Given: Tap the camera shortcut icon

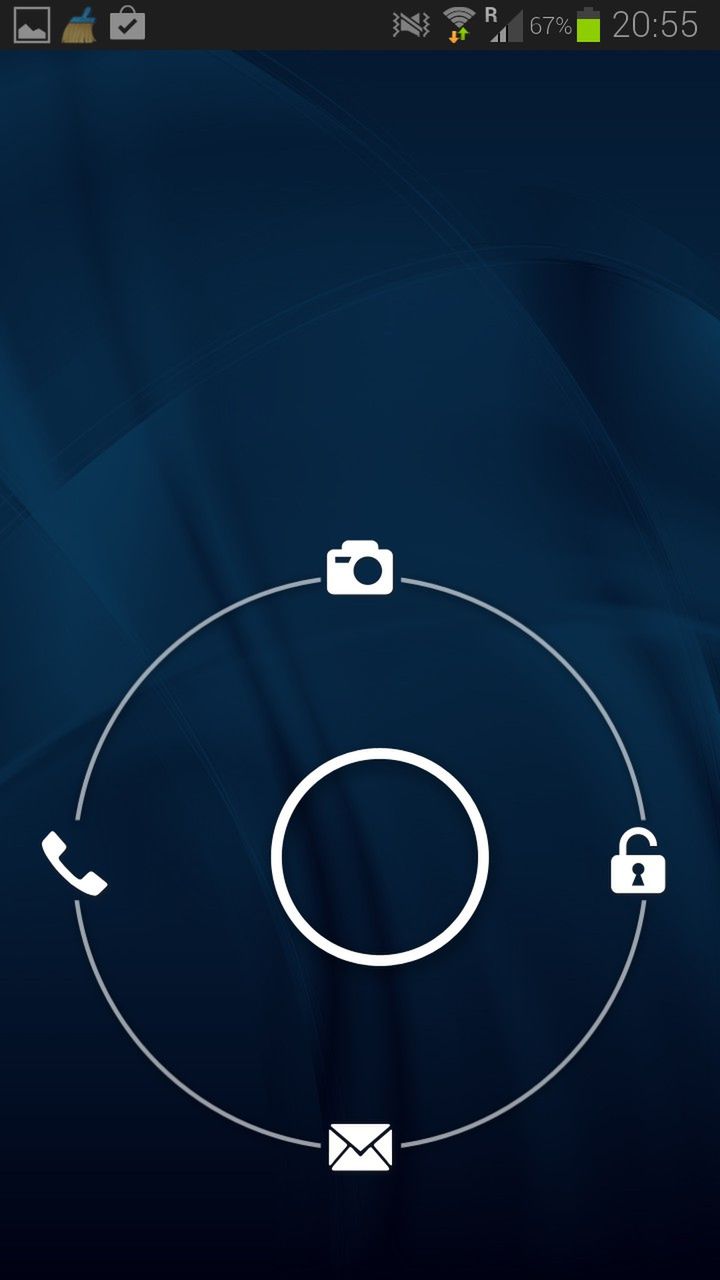Looking at the screenshot, I should tap(360, 568).
